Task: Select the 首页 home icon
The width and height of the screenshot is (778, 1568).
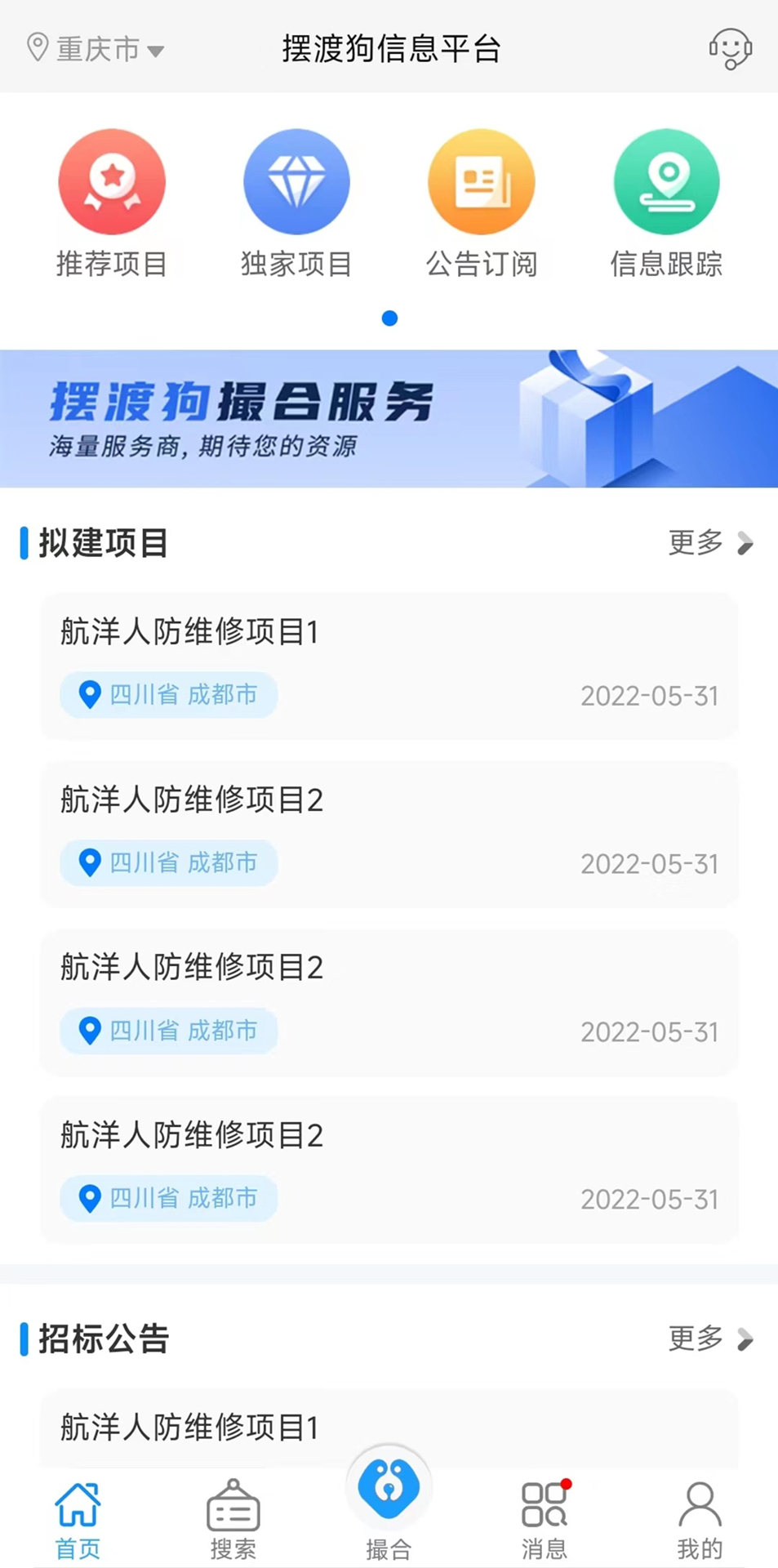Action: tap(78, 1507)
